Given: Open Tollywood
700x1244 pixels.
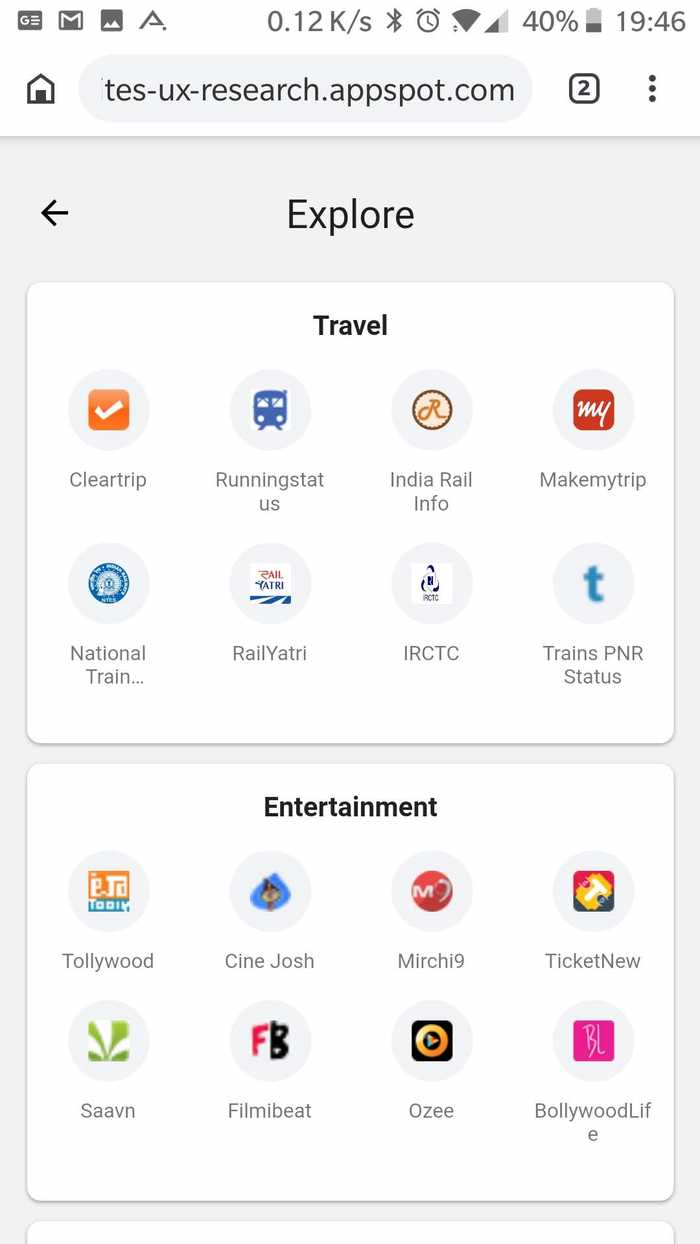Looking at the screenshot, I should click(108, 892).
